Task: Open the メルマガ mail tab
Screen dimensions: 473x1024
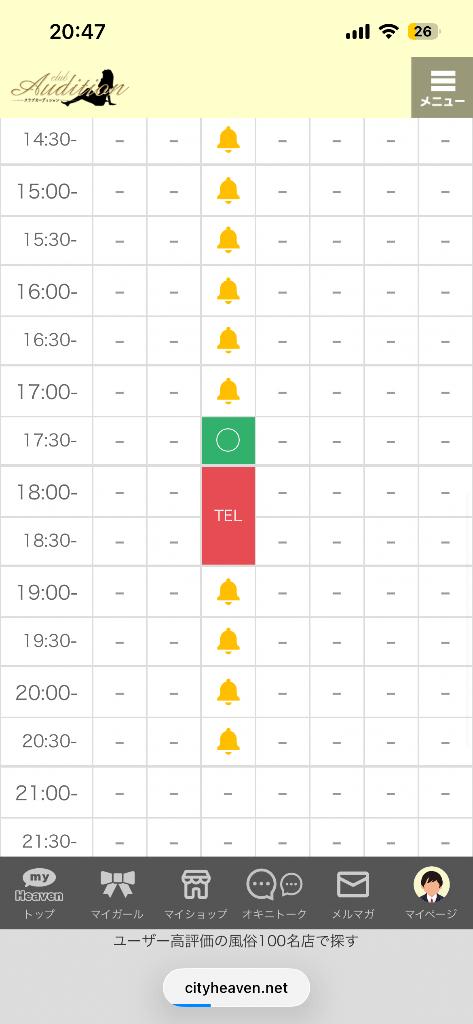Action: point(353,893)
